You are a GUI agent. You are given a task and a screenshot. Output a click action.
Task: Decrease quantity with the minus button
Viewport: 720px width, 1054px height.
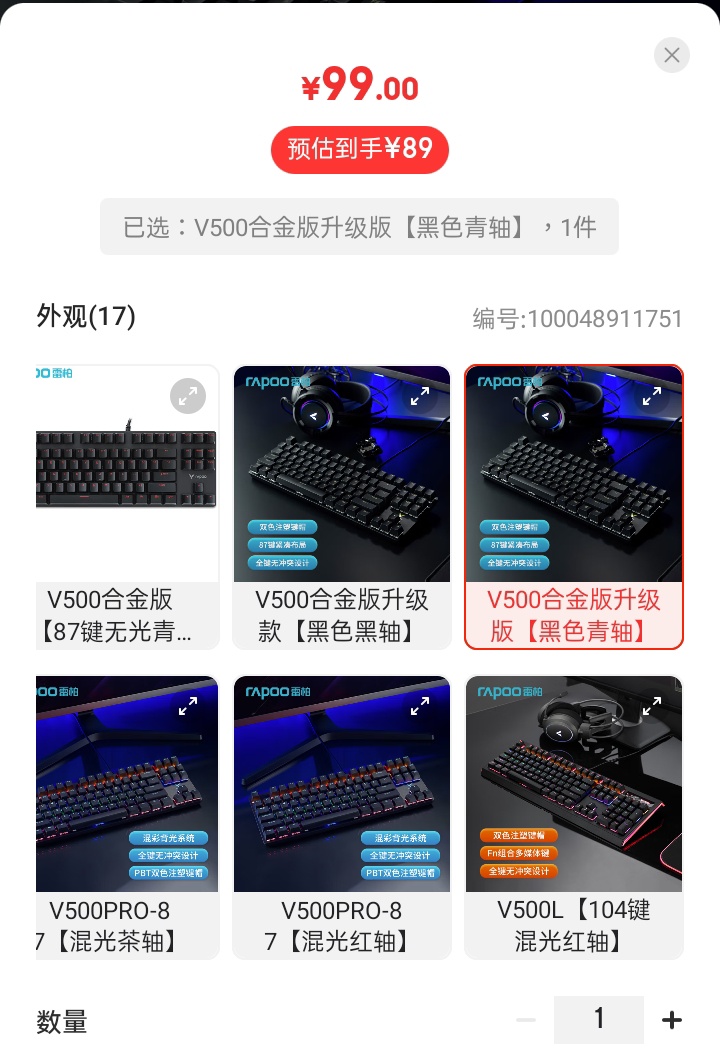(526, 1020)
